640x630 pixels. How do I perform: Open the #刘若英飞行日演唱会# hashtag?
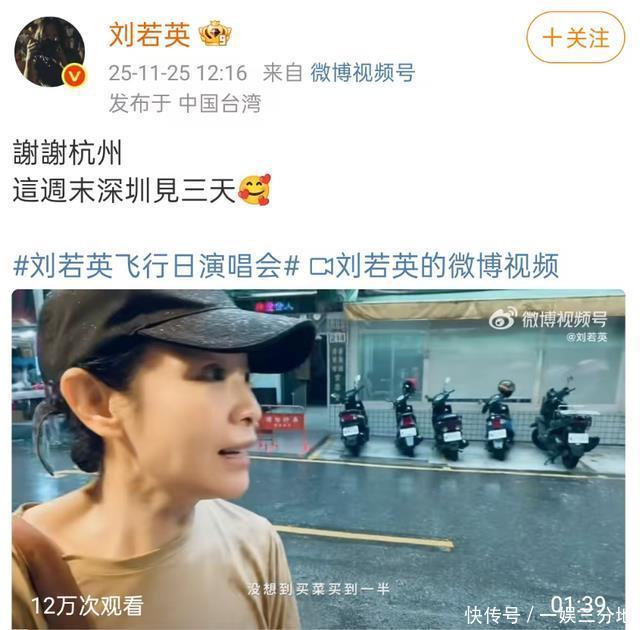(156, 266)
